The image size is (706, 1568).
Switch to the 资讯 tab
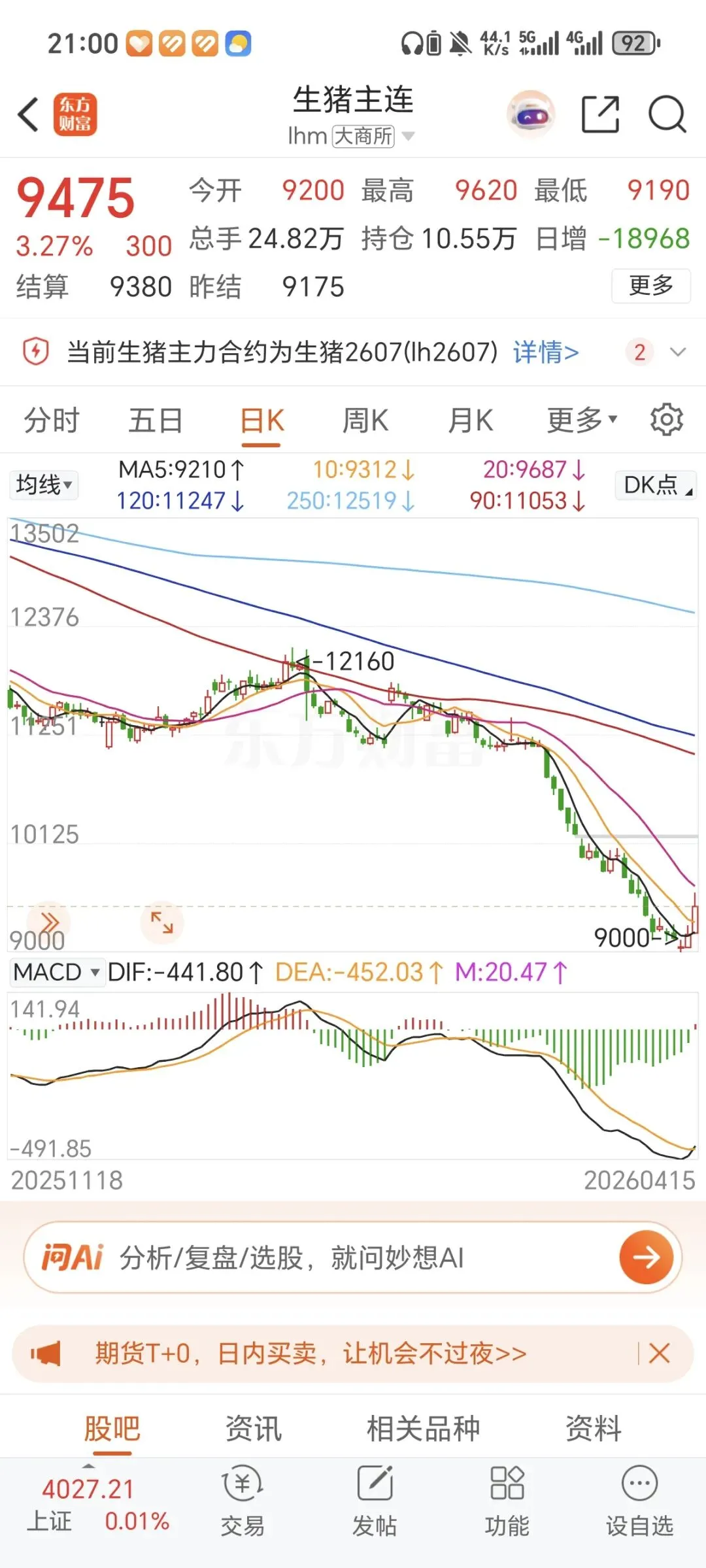pos(254,1429)
